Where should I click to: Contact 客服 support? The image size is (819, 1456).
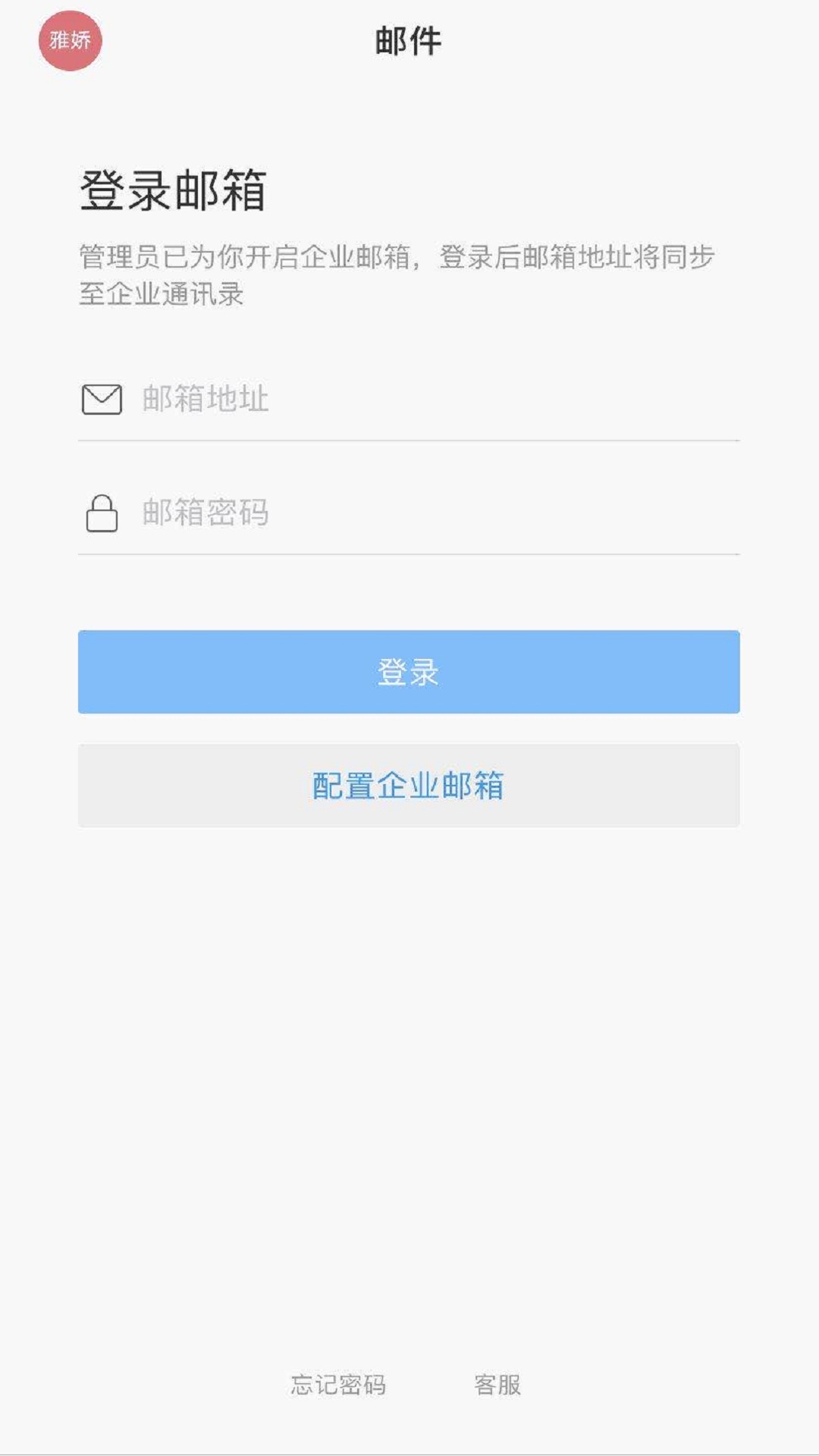pos(497,1385)
